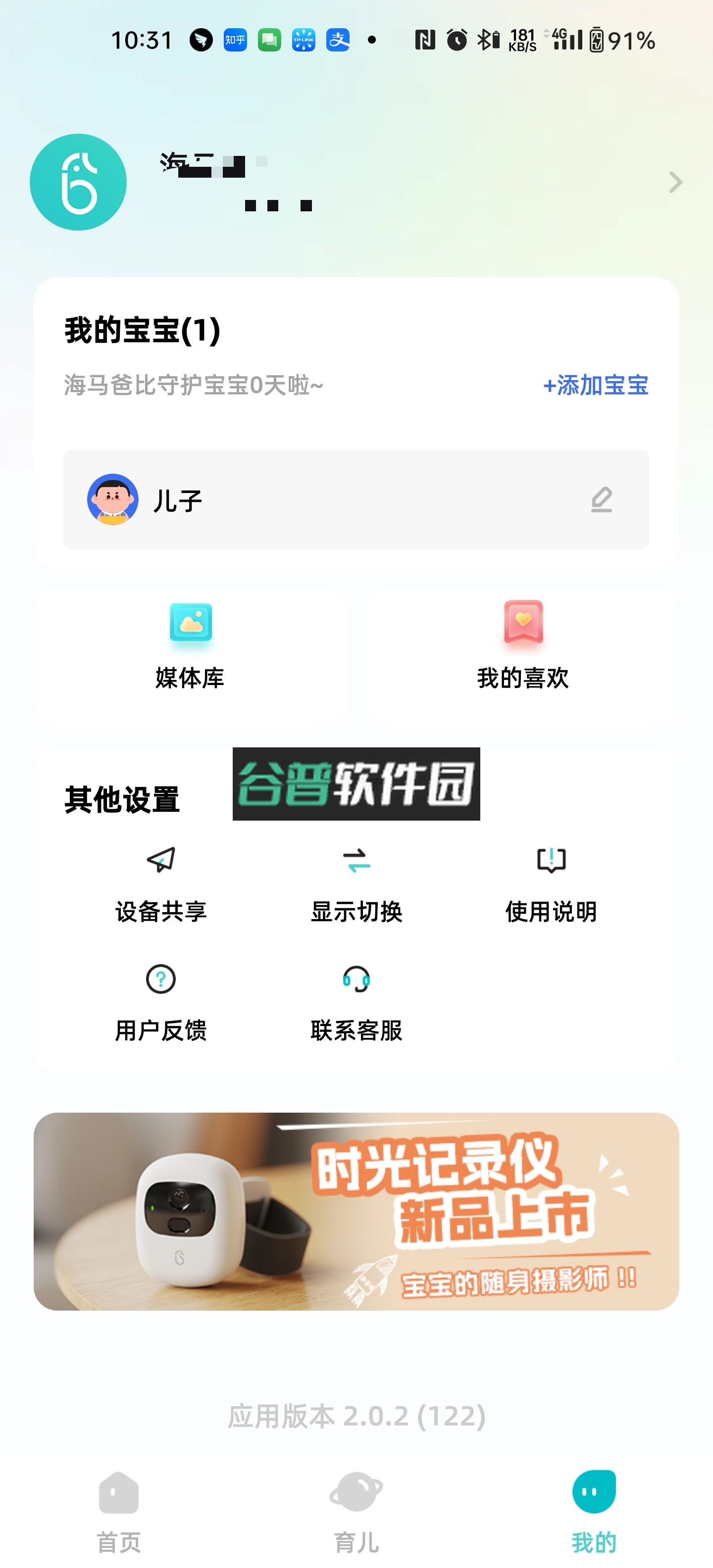Open 用户反馈 user feedback icon
The image size is (713, 1568).
pyautogui.click(x=161, y=980)
